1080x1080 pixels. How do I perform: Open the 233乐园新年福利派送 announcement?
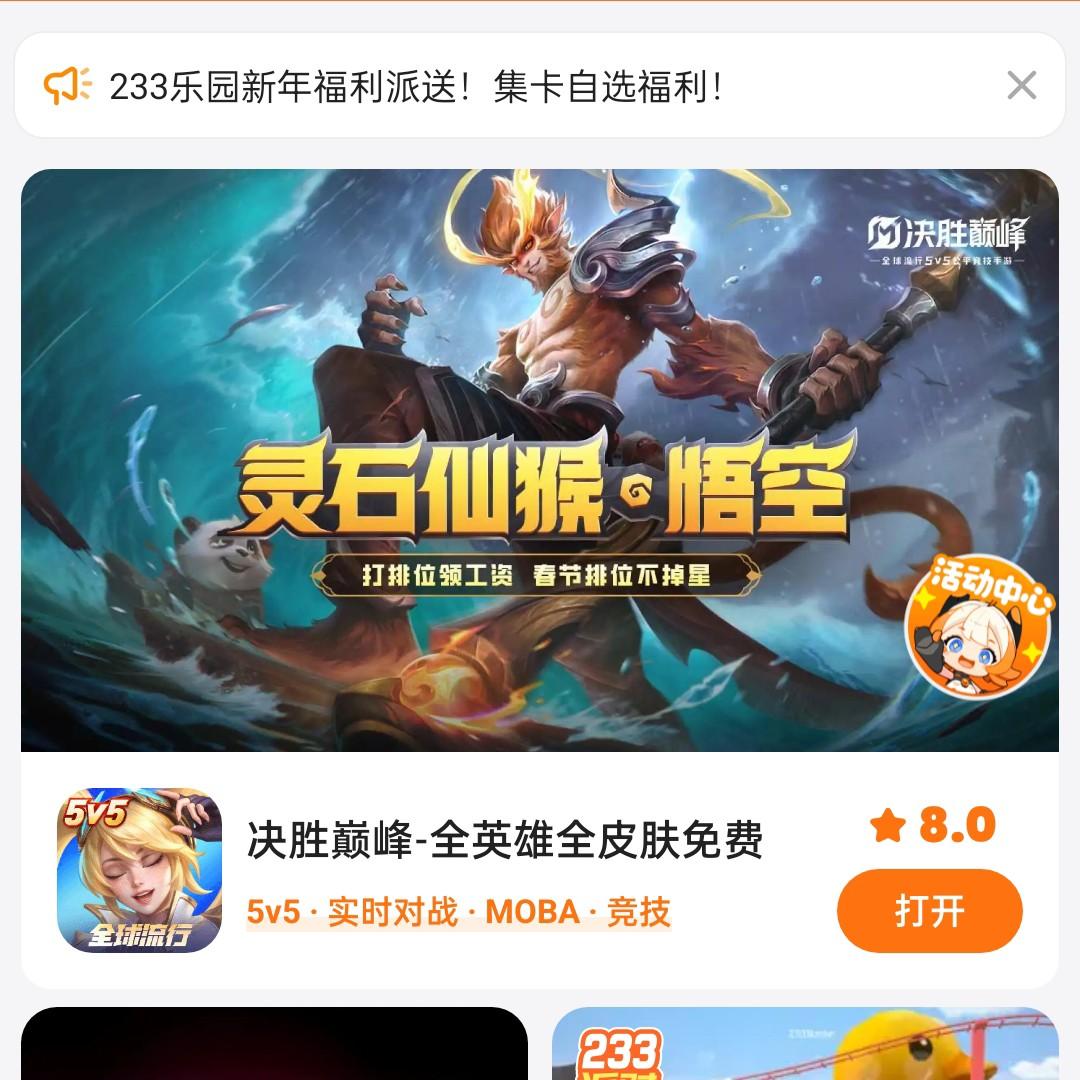pos(415,87)
